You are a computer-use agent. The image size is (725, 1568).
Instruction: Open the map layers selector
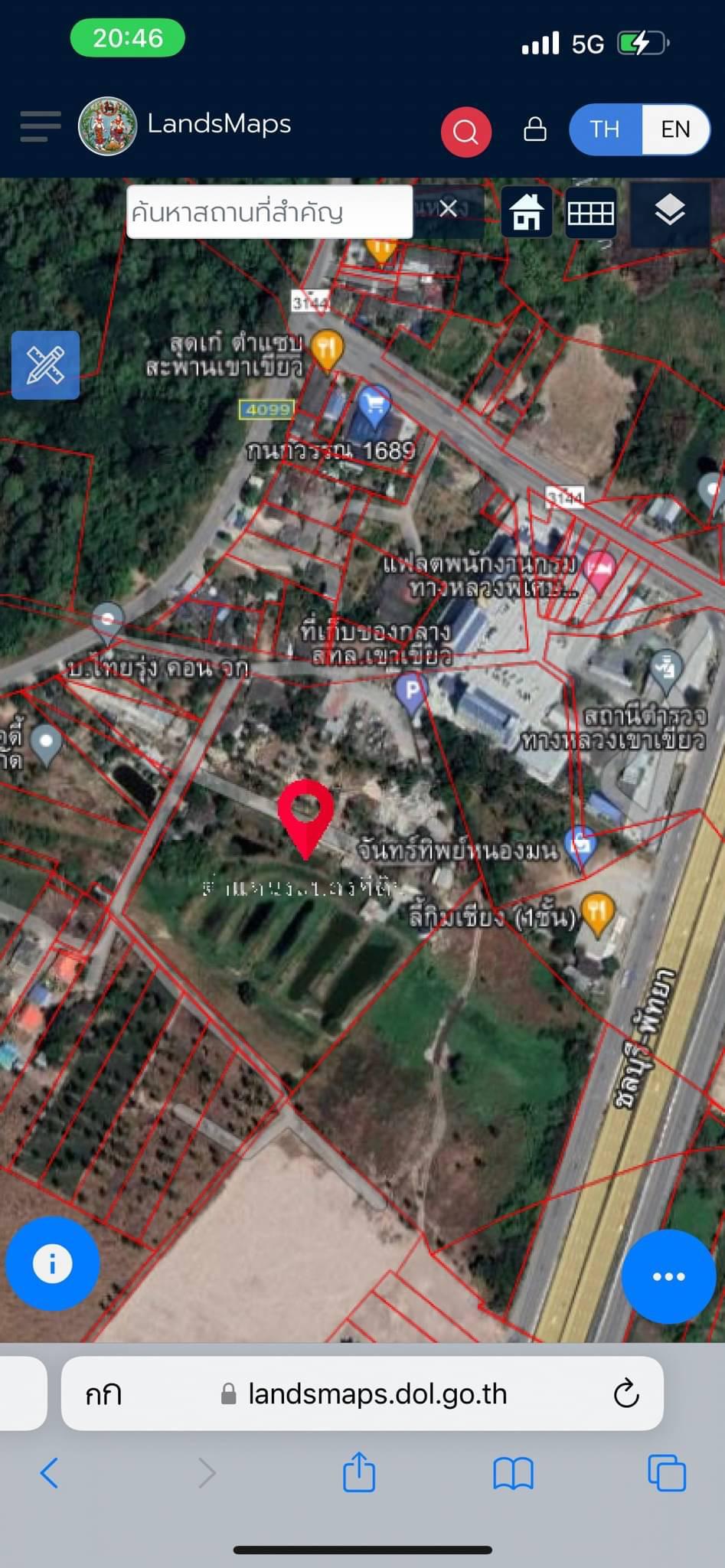coord(670,210)
